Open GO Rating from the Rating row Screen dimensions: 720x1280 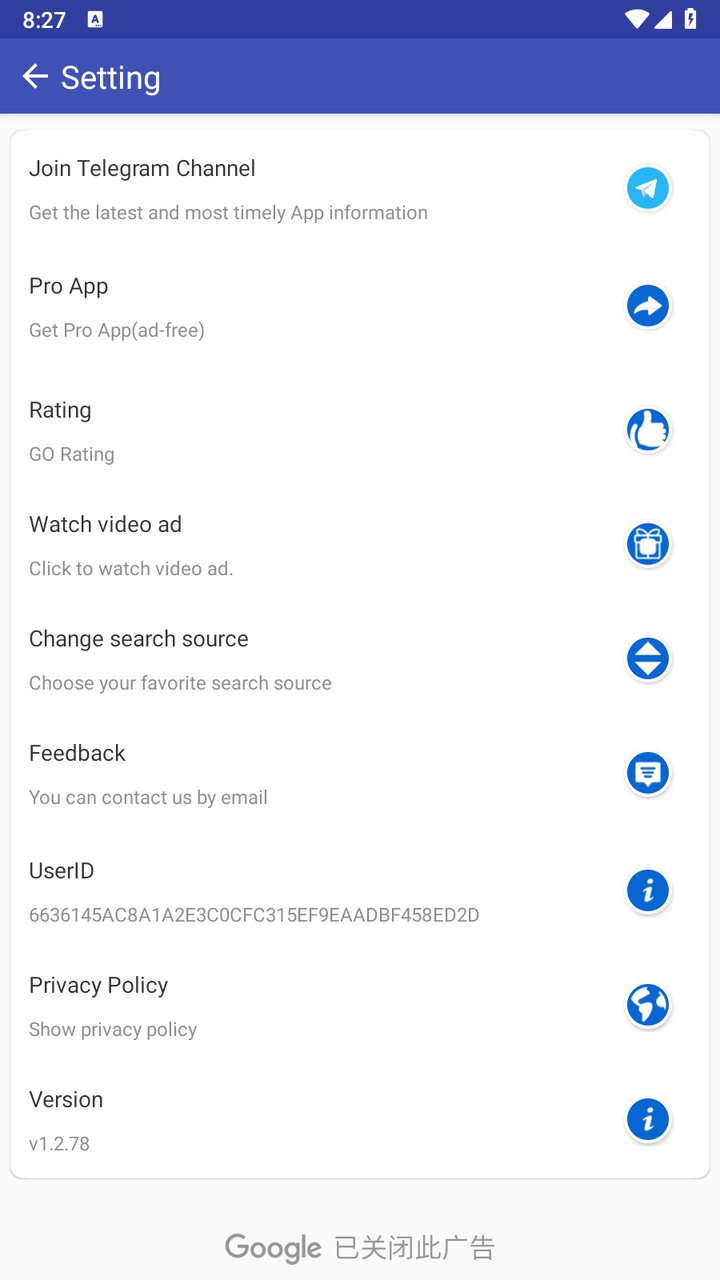tap(71, 453)
